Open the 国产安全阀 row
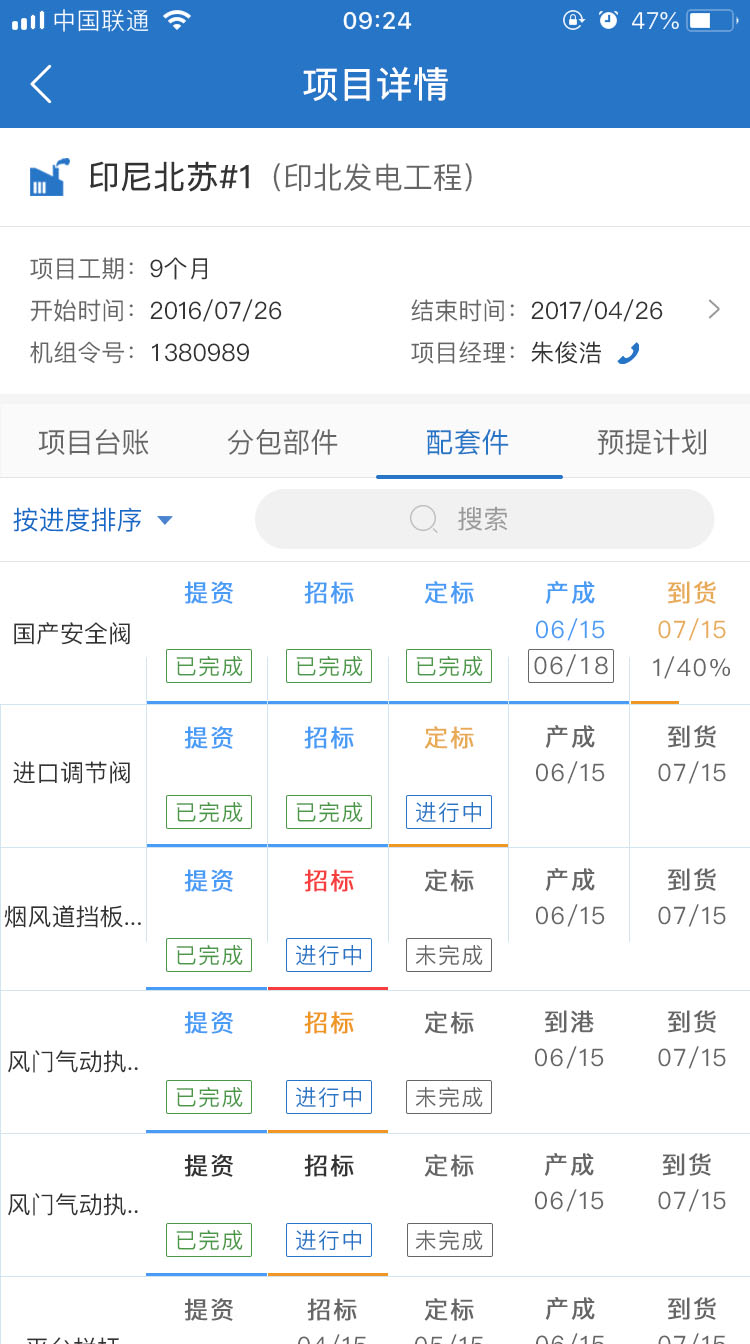The height and width of the screenshot is (1344, 750). point(375,633)
